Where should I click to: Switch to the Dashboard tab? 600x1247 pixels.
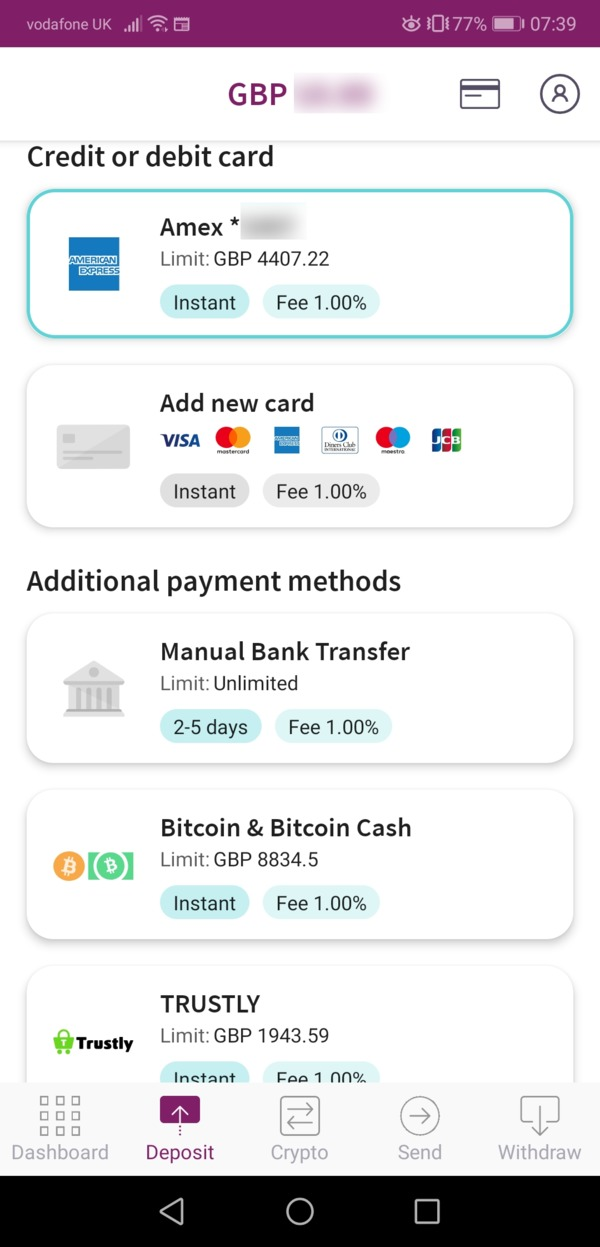60,1129
